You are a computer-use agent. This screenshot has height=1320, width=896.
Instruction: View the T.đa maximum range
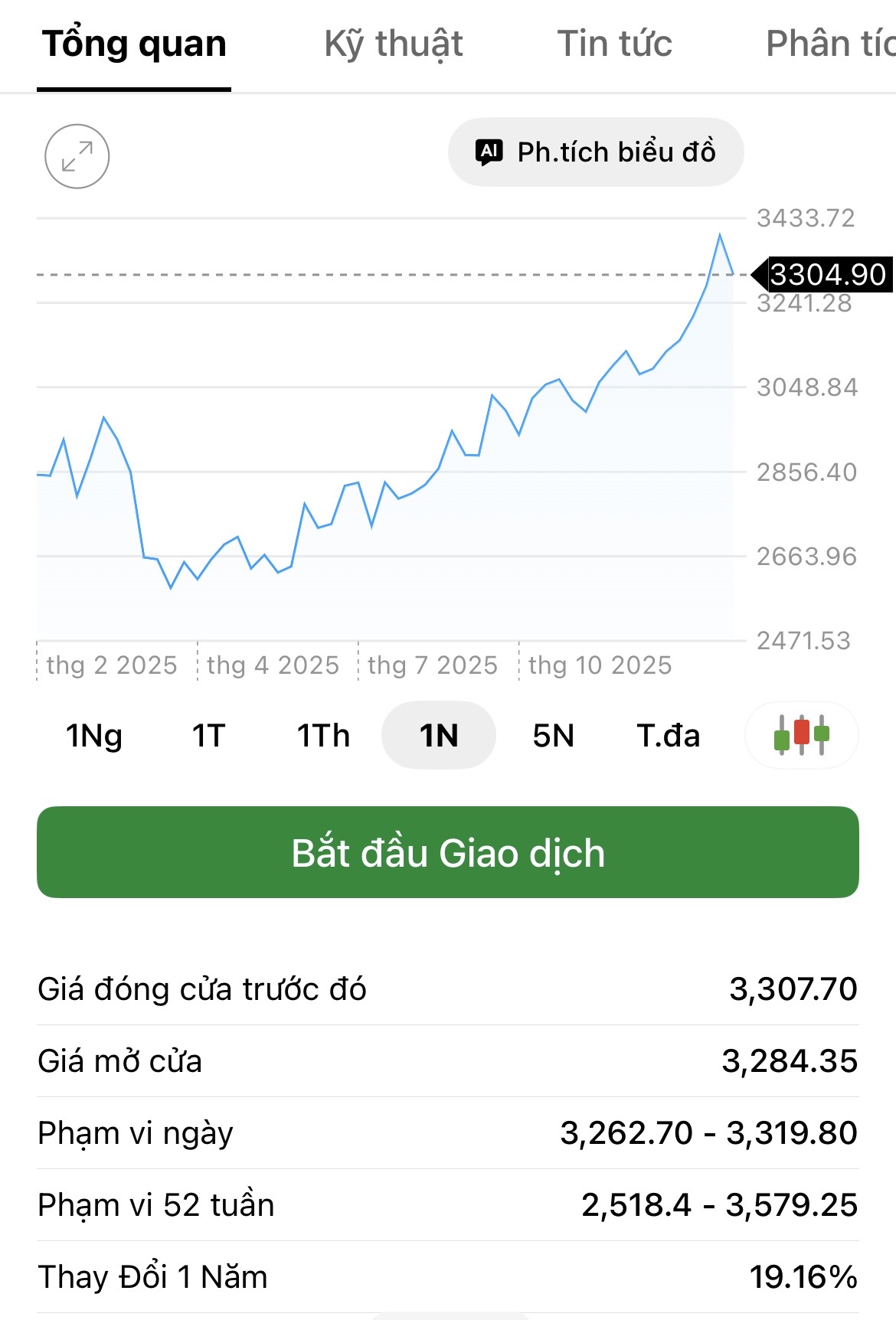click(668, 736)
